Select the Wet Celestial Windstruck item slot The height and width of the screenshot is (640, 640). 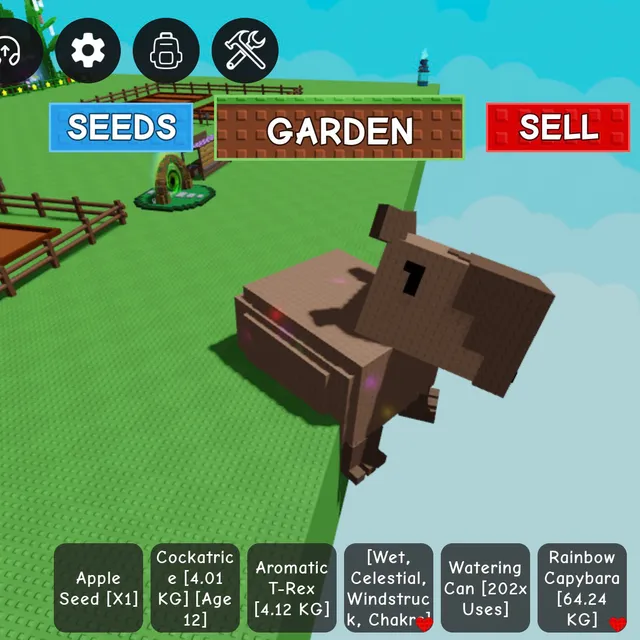point(388,588)
